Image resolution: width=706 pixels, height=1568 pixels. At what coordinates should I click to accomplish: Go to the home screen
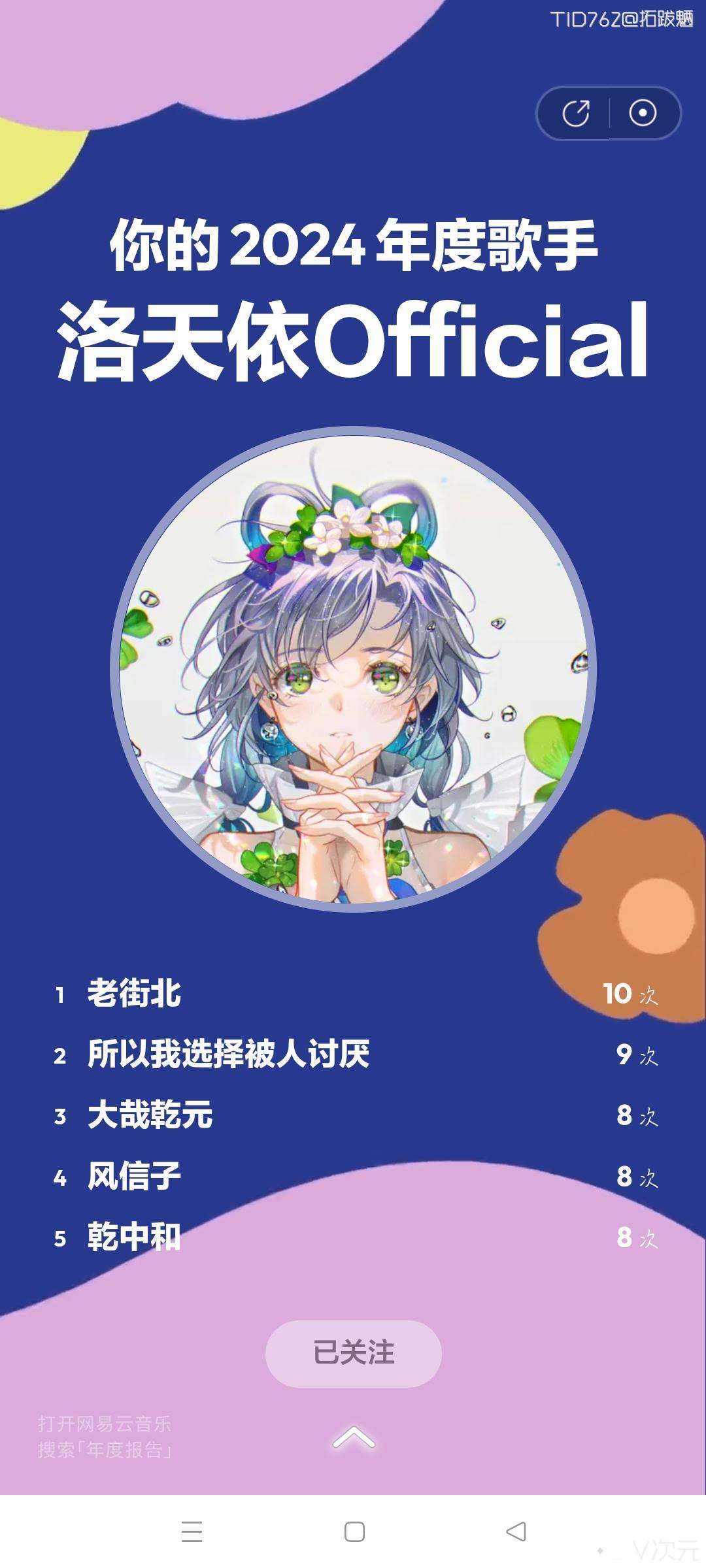pyautogui.click(x=354, y=1531)
